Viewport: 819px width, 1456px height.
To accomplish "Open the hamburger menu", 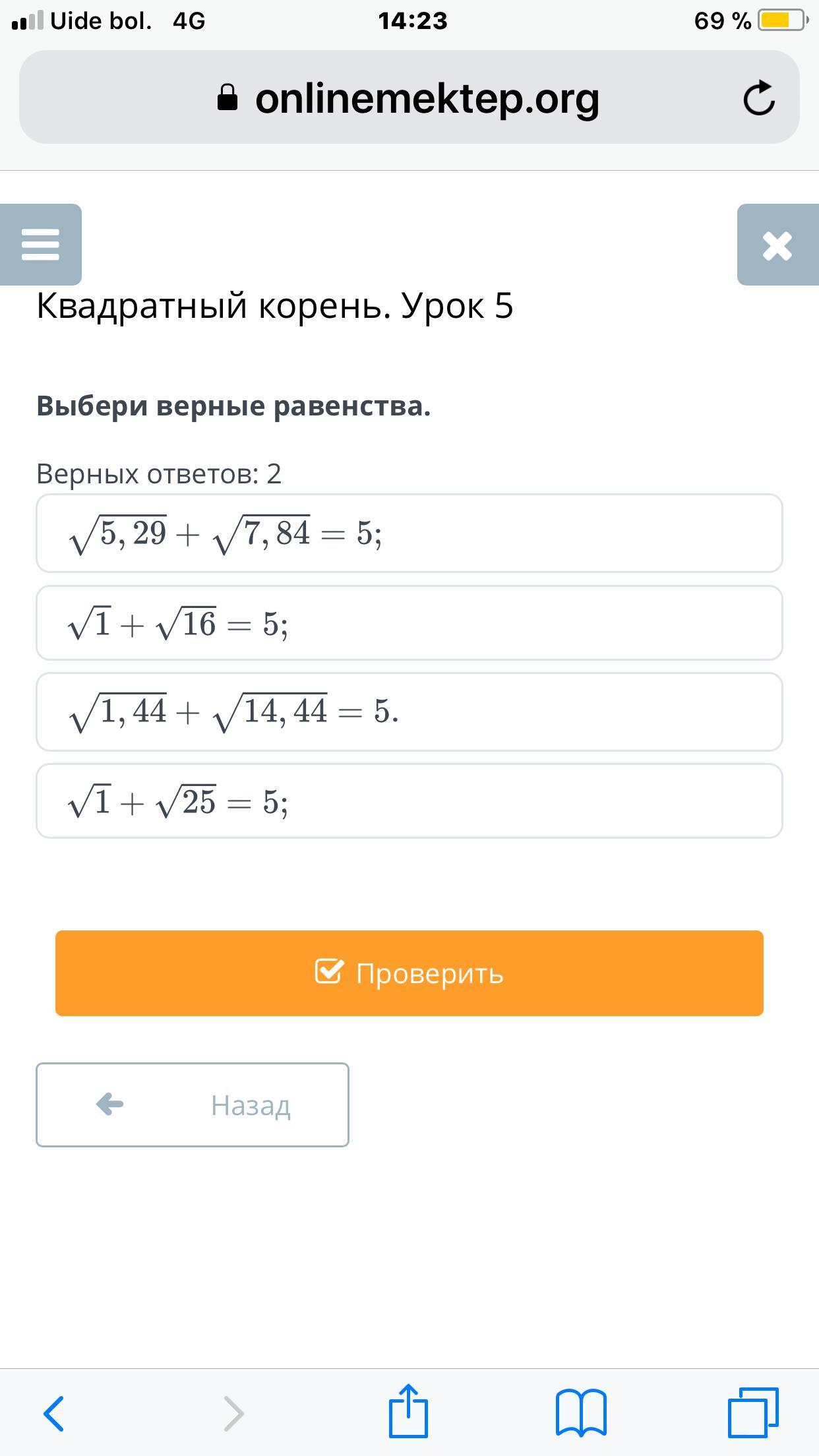I will click(40, 244).
